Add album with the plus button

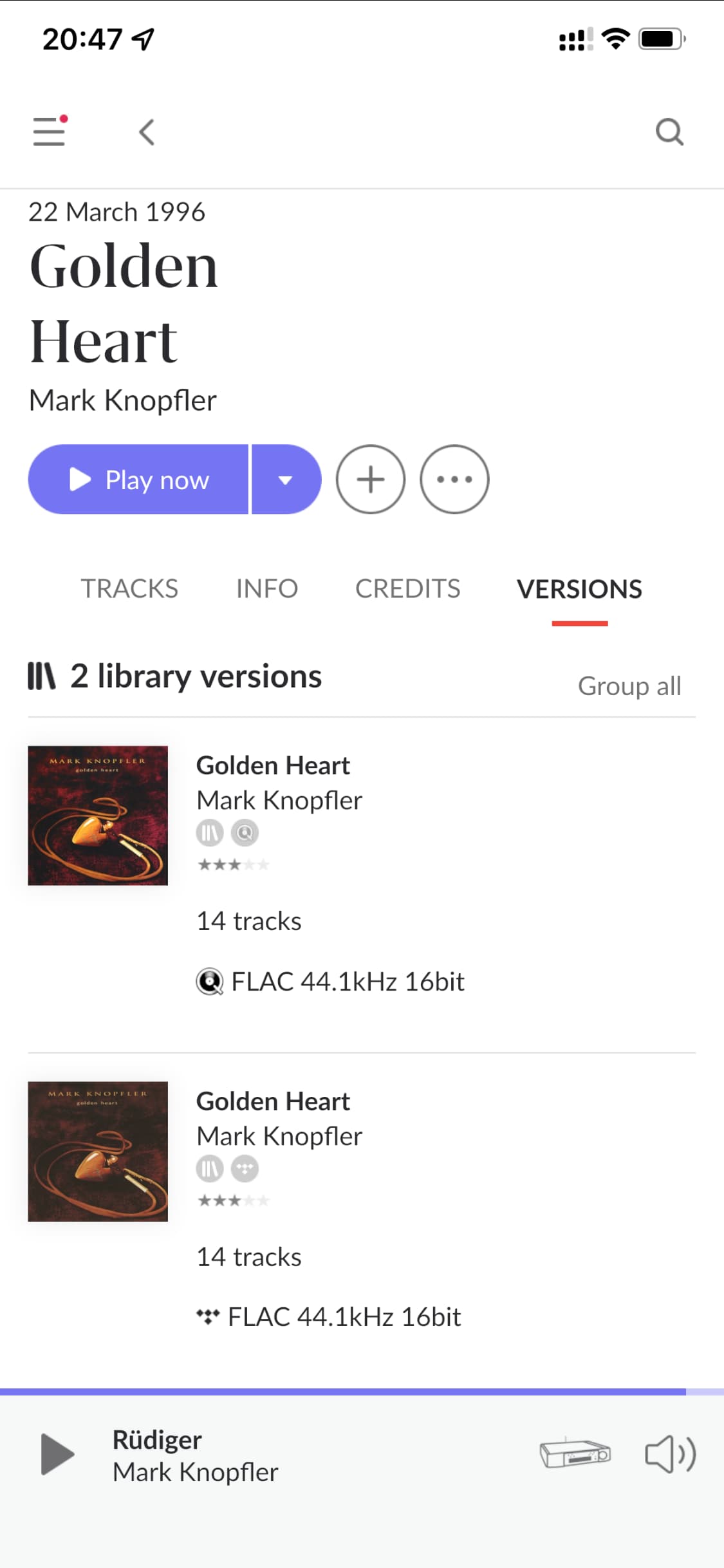pyautogui.click(x=371, y=480)
